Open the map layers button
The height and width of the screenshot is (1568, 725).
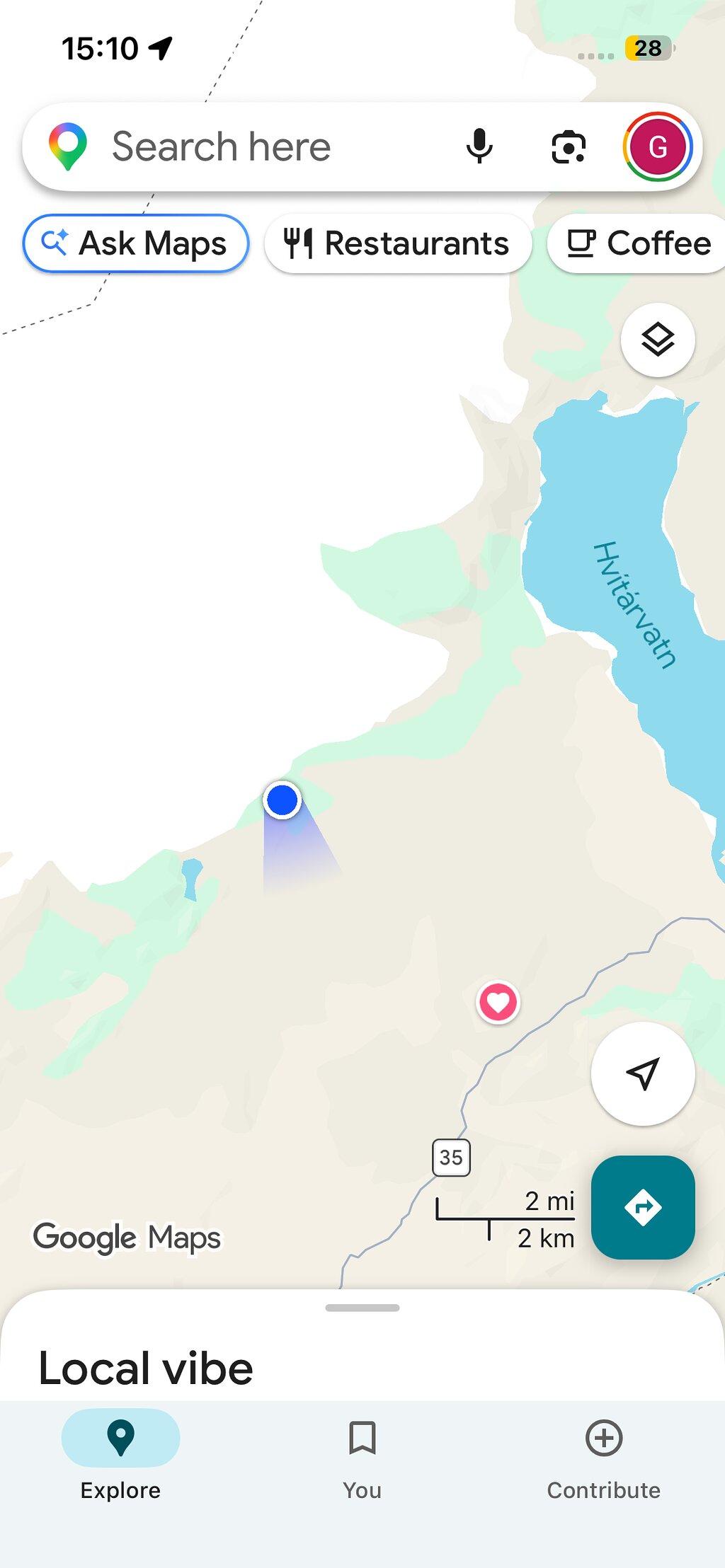(x=658, y=340)
